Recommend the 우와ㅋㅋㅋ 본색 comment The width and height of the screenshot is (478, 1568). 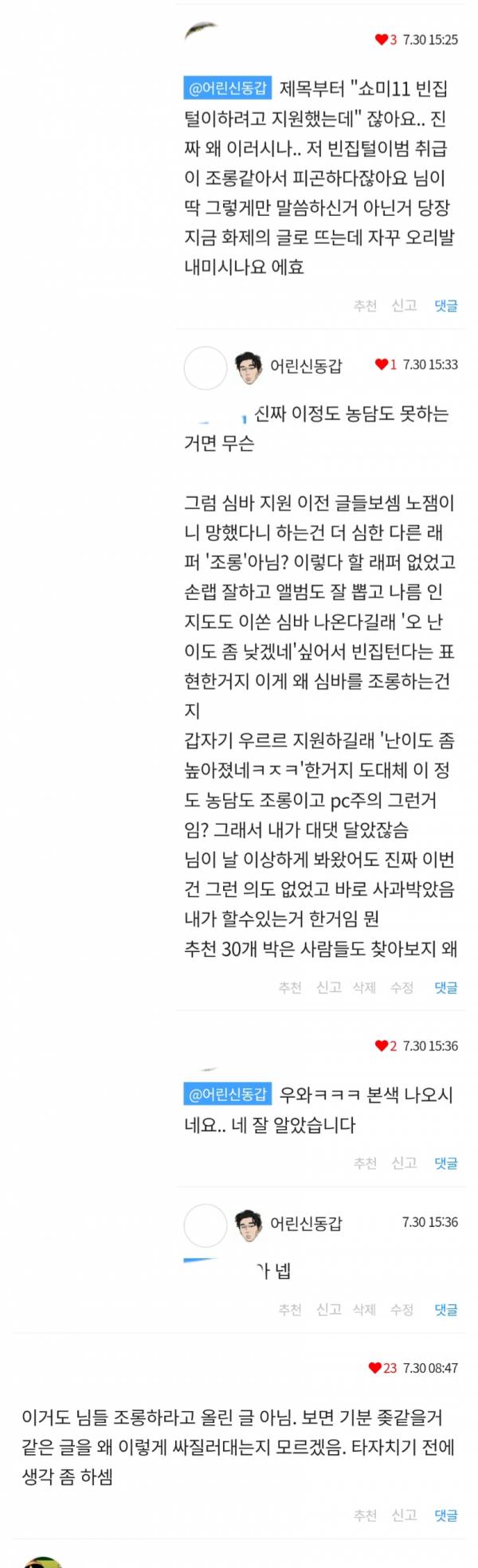pyautogui.click(x=365, y=1163)
